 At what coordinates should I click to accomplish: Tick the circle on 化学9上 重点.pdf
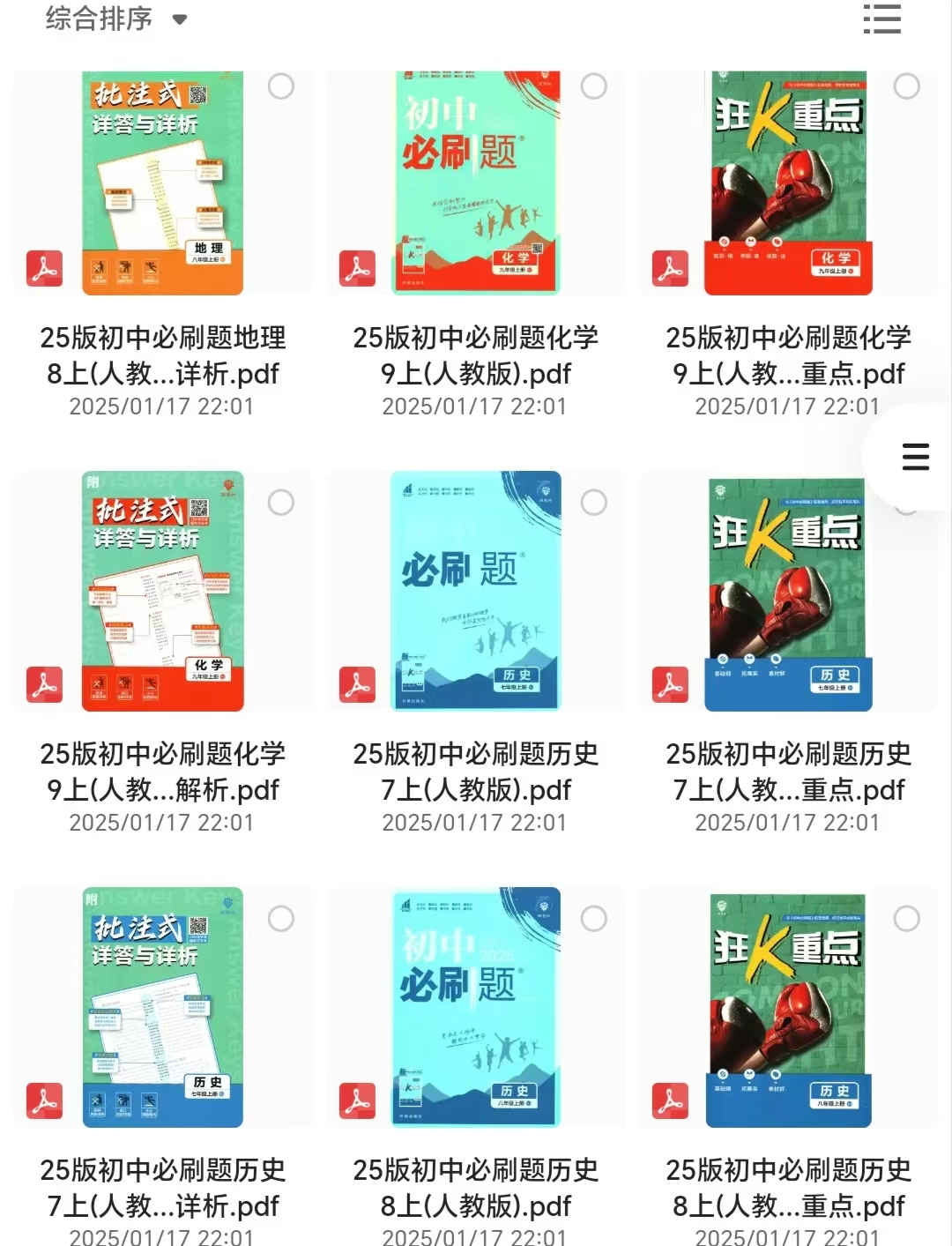(x=907, y=86)
